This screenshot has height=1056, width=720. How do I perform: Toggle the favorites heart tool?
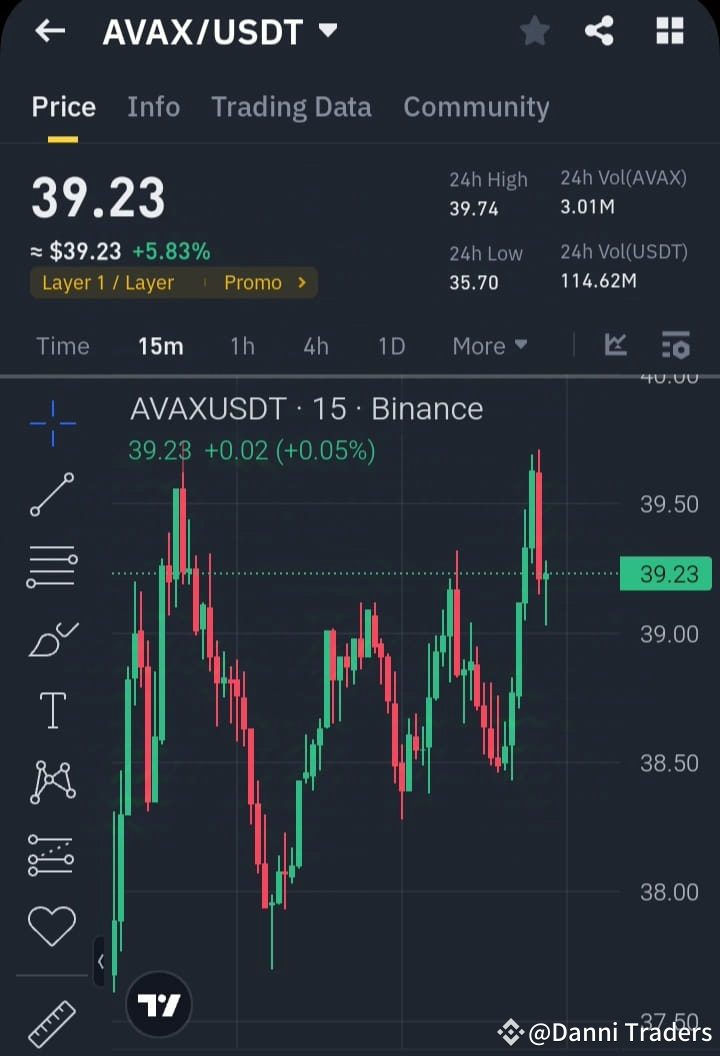(52, 926)
